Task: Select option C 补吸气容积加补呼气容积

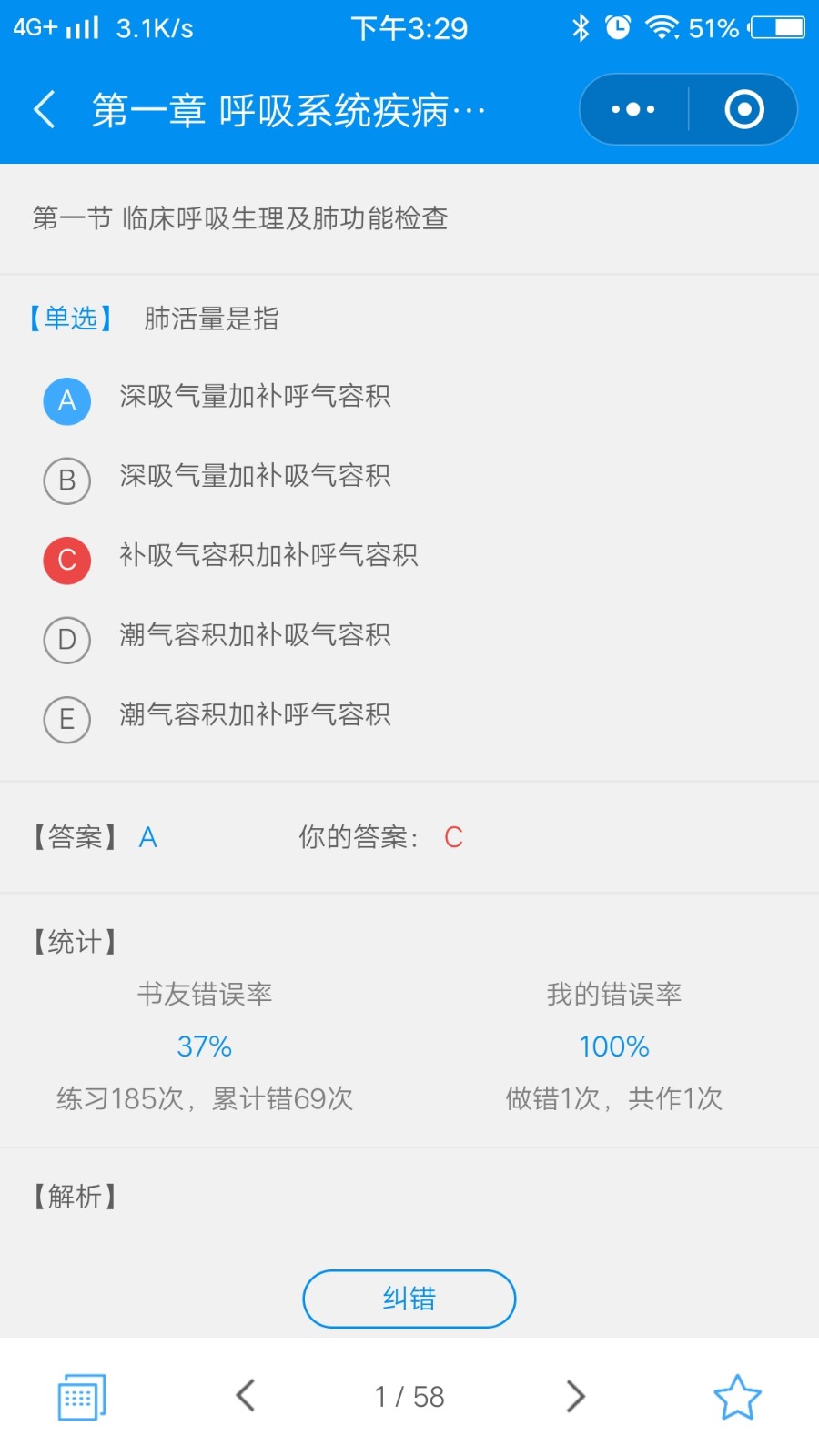Action: coord(232,559)
